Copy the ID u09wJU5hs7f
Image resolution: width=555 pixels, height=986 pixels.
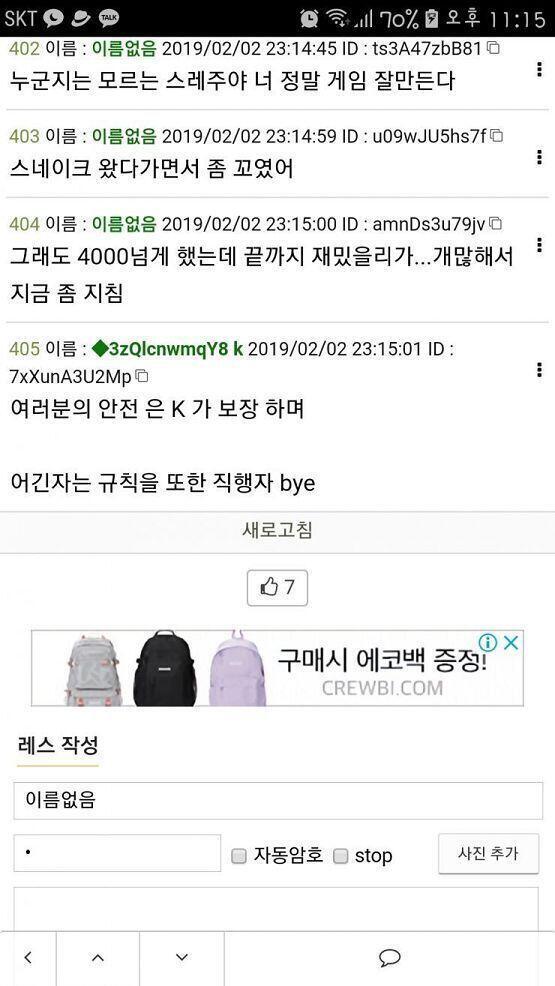[x=497, y=135]
